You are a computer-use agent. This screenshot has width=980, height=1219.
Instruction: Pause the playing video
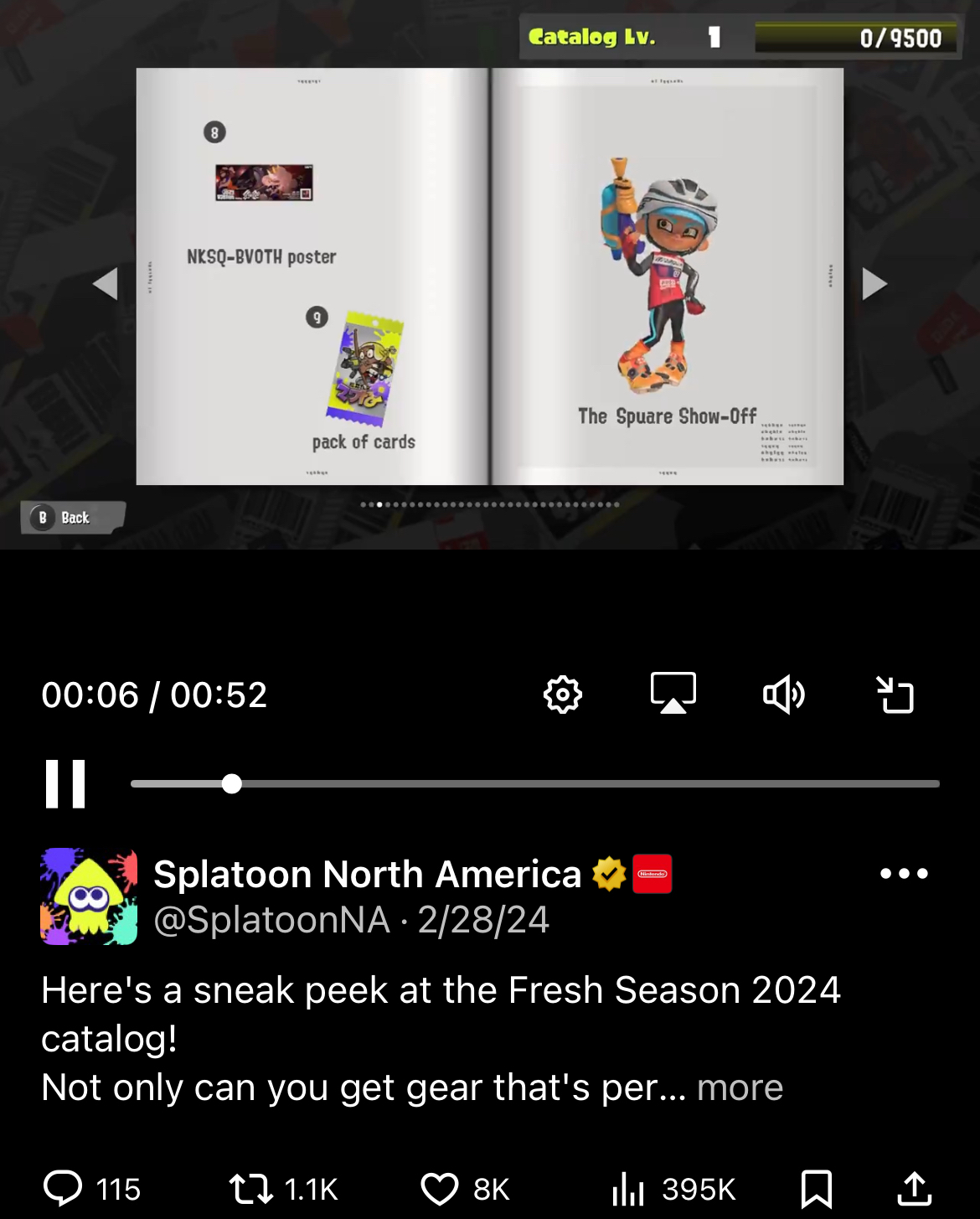coord(65,784)
